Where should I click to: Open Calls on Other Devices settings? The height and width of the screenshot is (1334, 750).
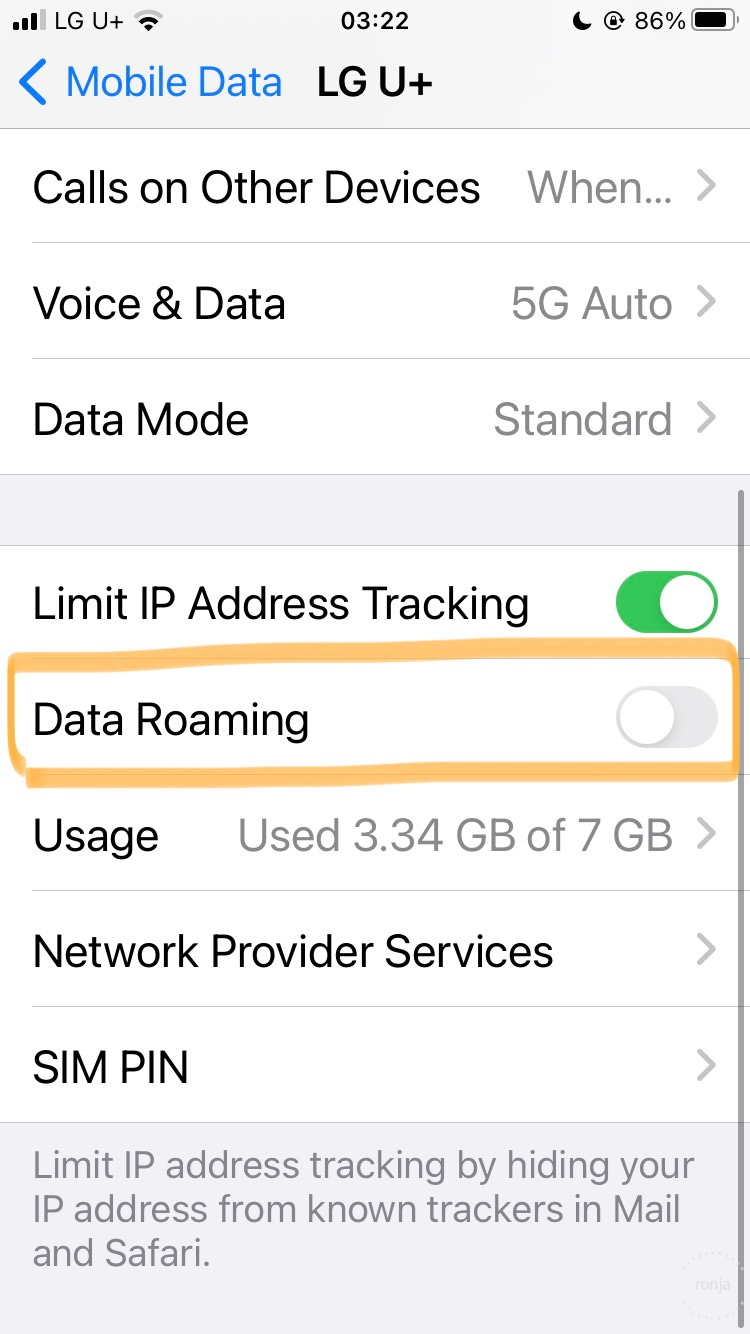(375, 187)
